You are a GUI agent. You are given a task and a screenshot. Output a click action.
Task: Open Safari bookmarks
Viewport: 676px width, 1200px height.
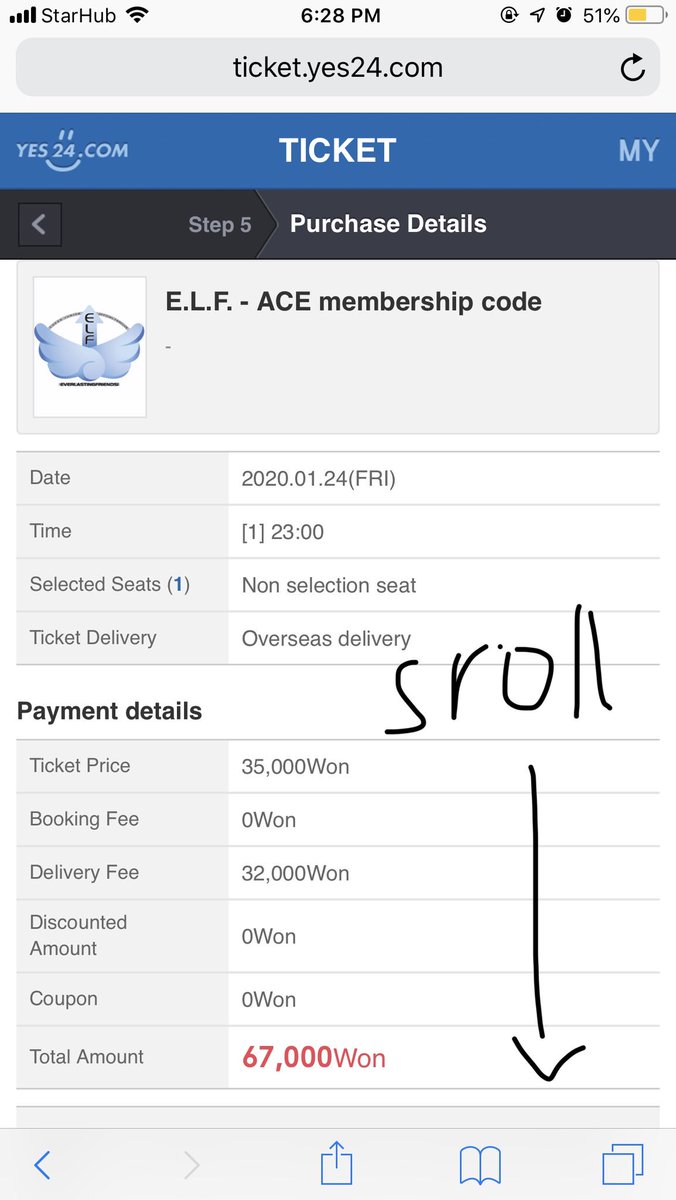click(x=480, y=1166)
